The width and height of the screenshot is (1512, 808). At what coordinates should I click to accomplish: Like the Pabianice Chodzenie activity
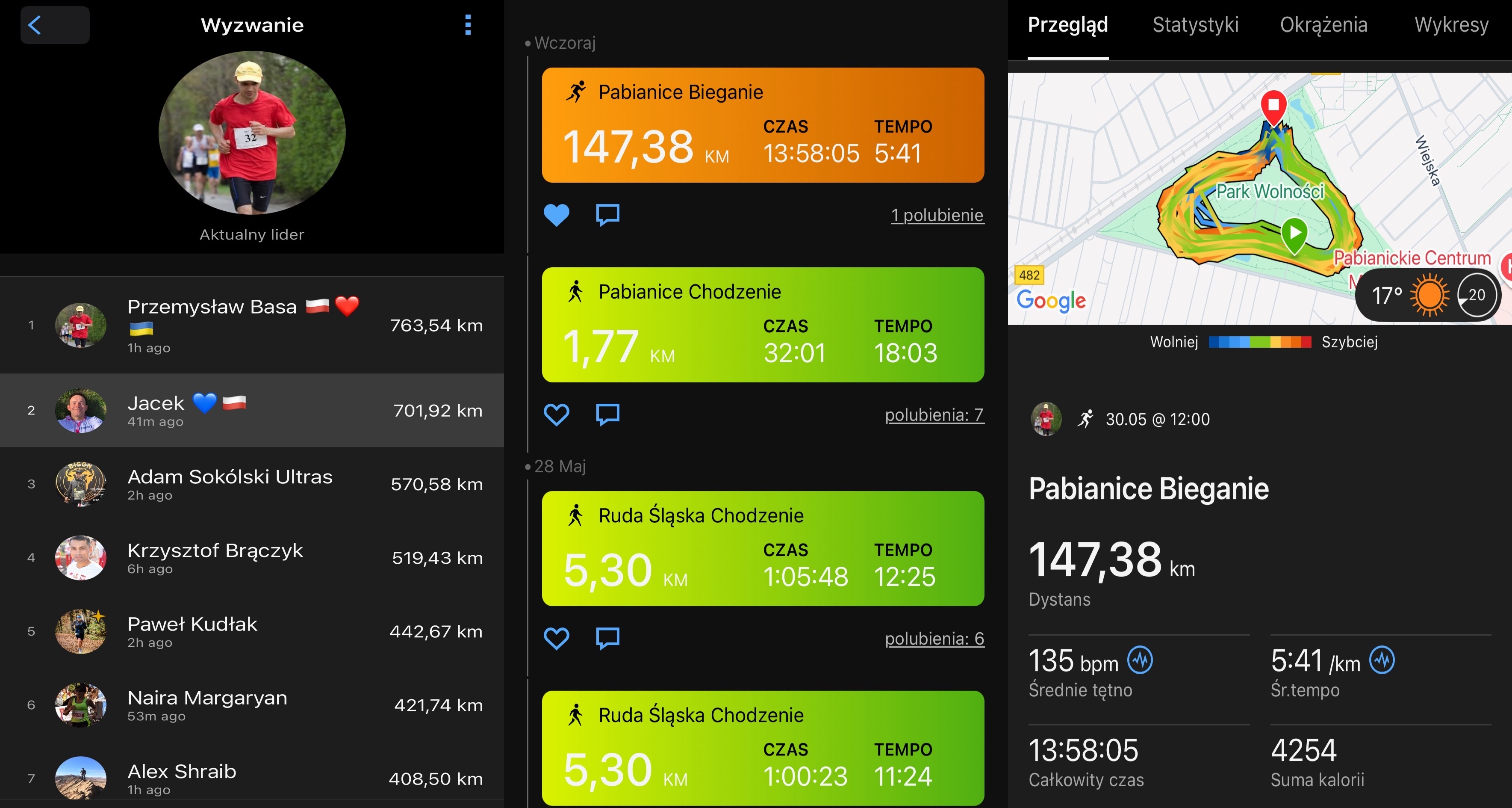point(556,414)
